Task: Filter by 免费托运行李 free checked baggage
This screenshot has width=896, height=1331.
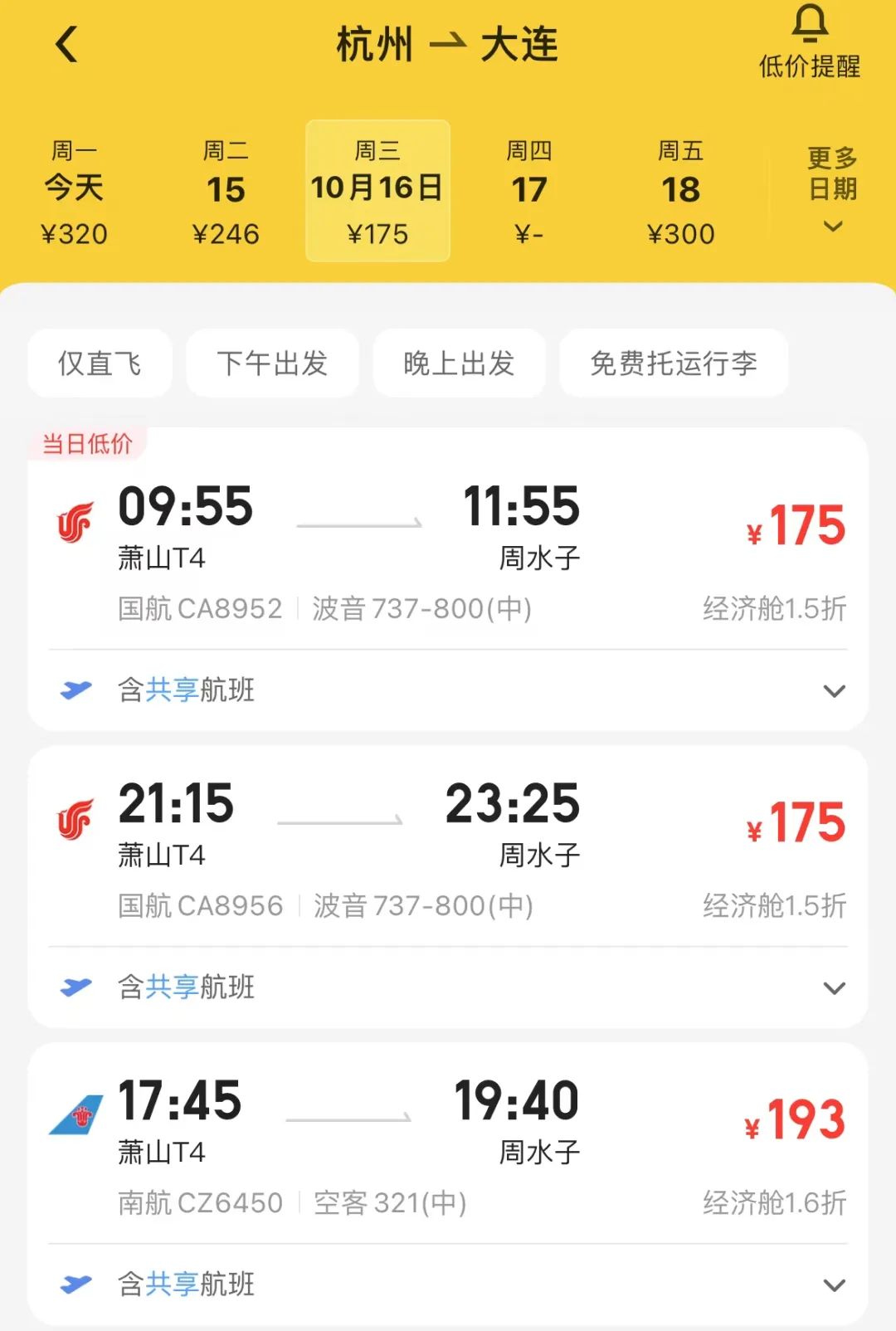Action: pyautogui.click(x=673, y=363)
